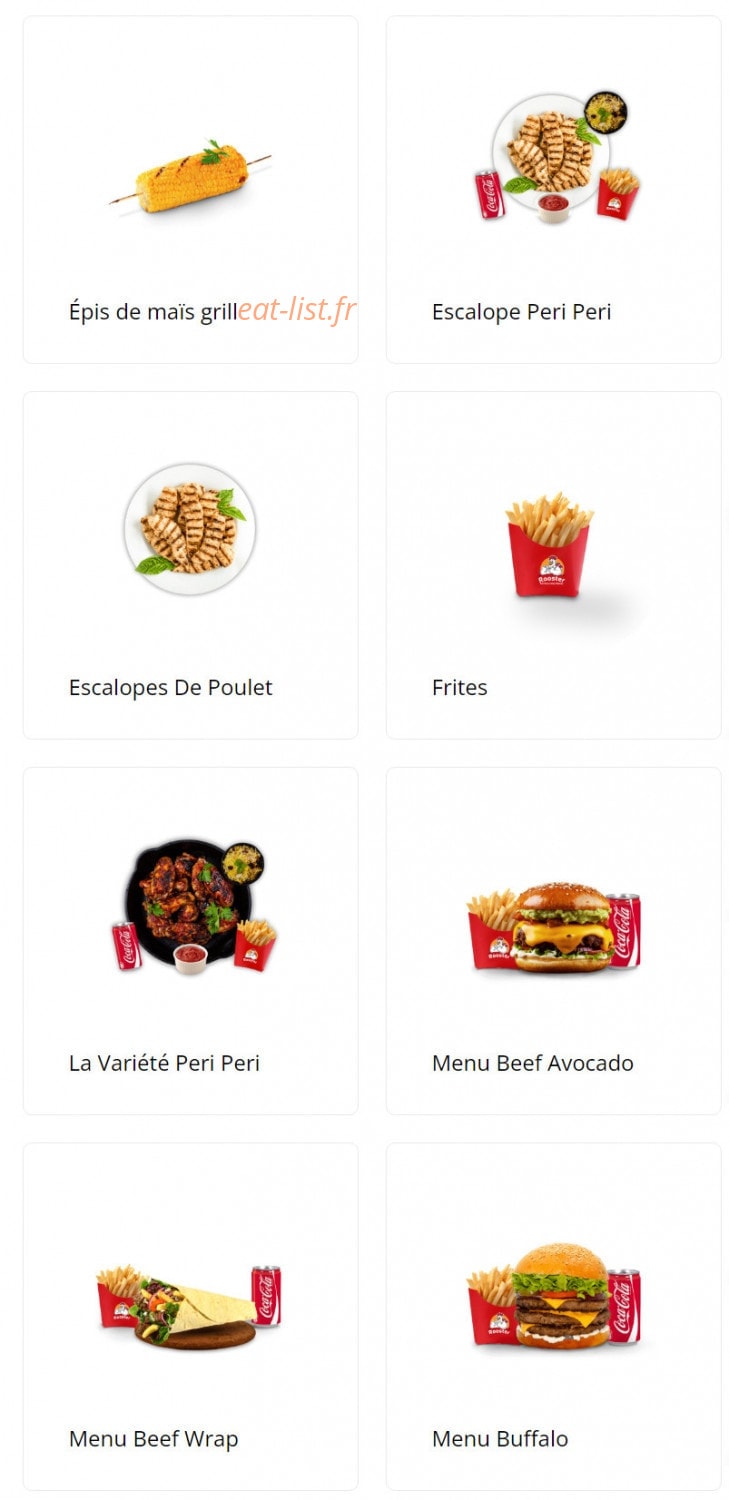729x1500 pixels.
Task: Select the Escalope Peri Peri item
Action: (x=553, y=189)
